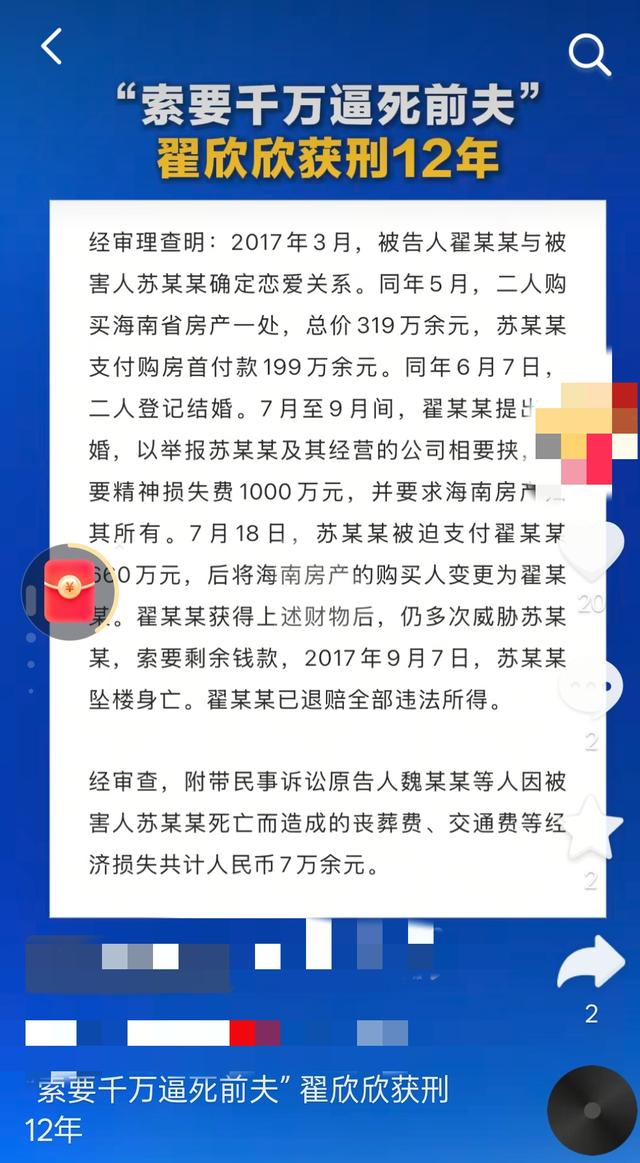Go back using the top arrow
Screen dimensions: 640x1163
tap(51, 46)
